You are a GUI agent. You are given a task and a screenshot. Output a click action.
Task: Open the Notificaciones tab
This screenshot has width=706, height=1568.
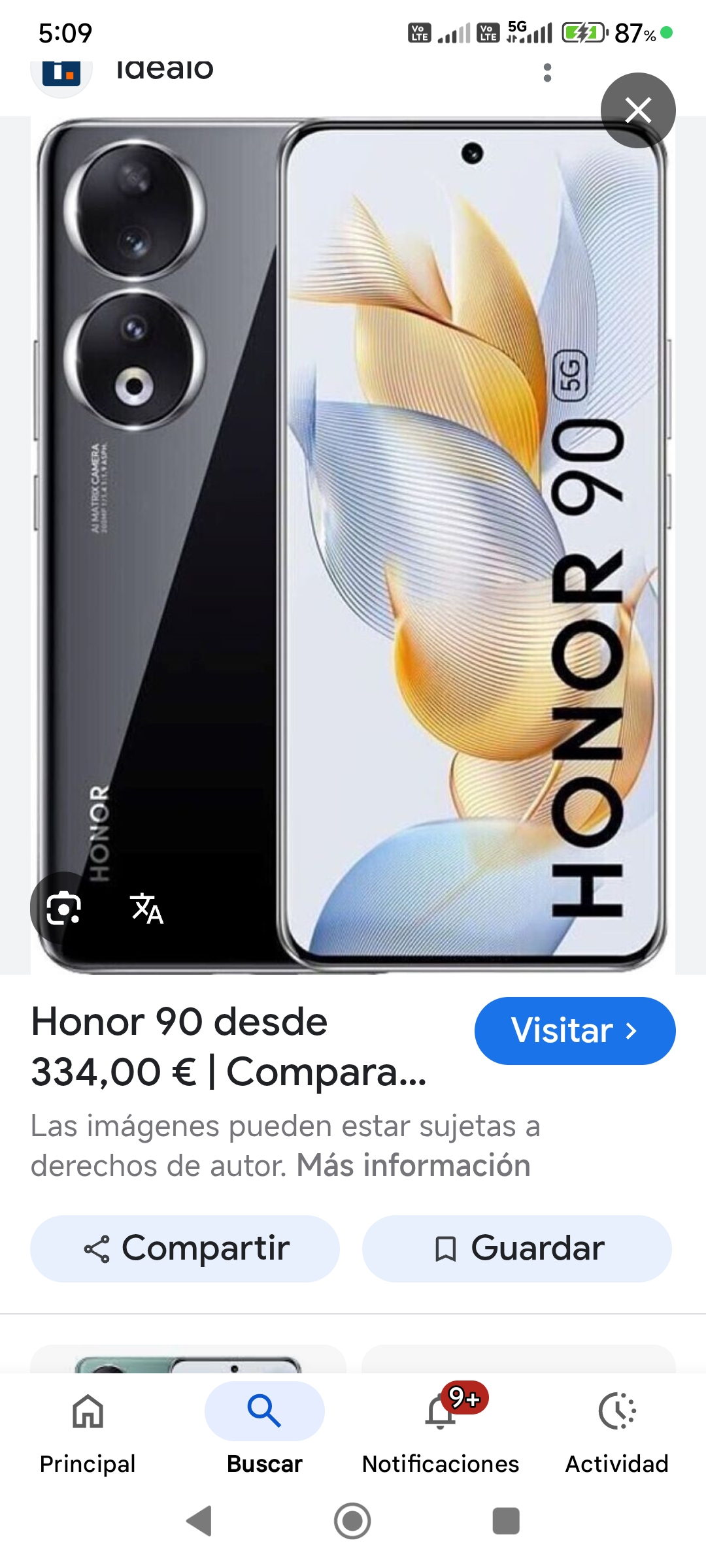(x=441, y=1431)
